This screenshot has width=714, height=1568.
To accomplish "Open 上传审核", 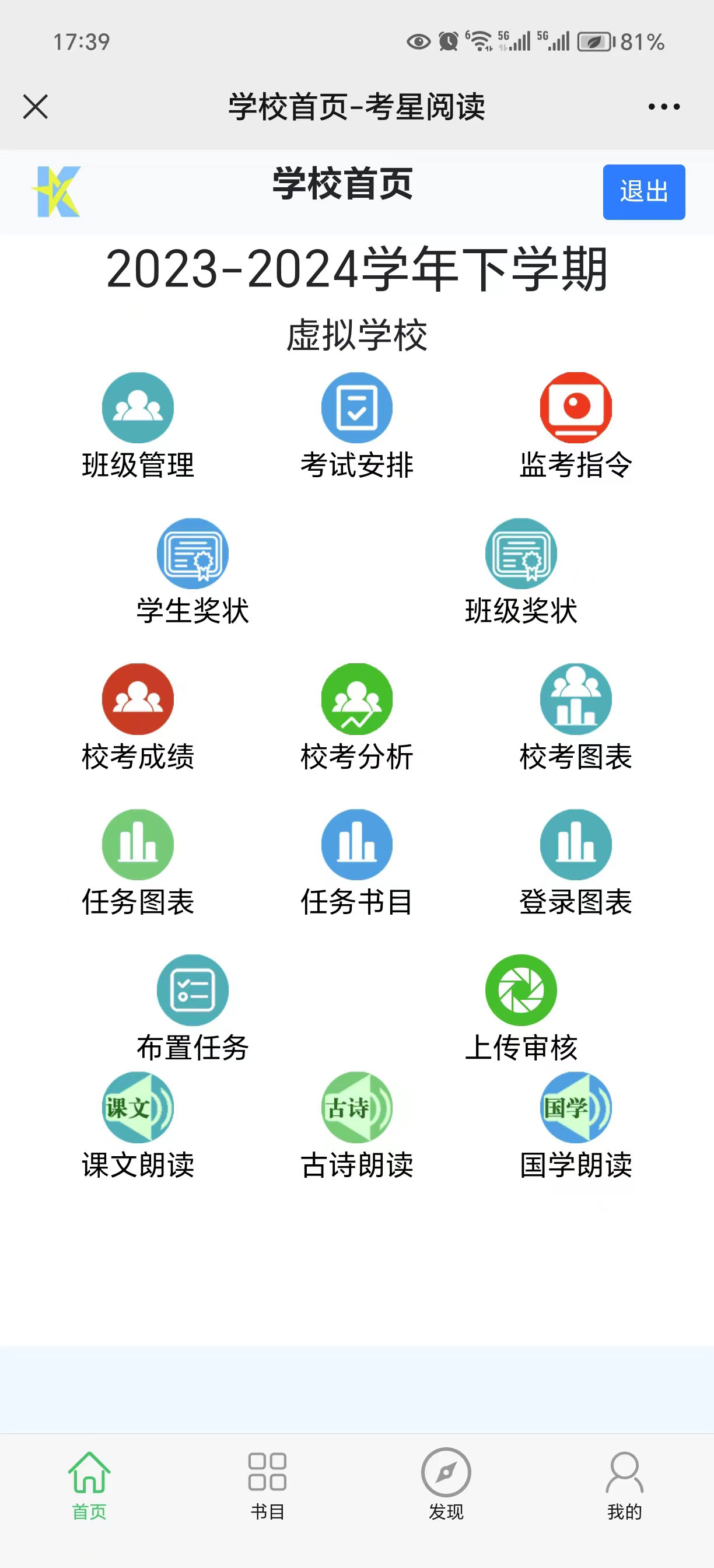I will [521, 1009].
